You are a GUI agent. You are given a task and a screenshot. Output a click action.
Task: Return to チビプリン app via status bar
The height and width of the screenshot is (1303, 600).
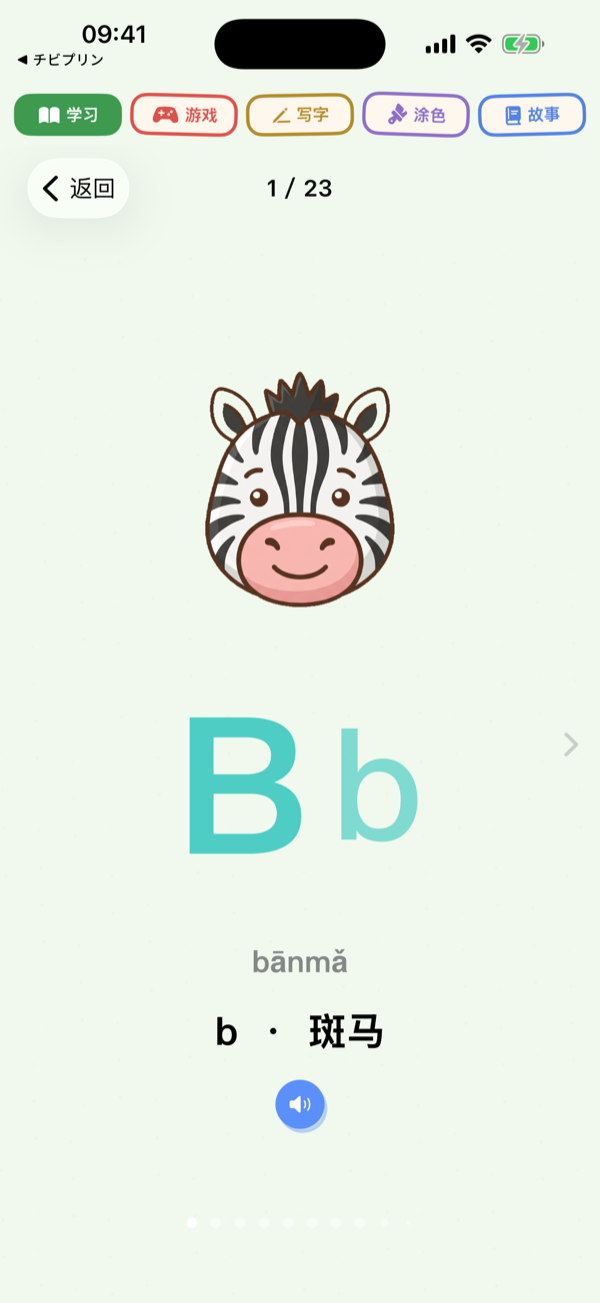point(60,60)
